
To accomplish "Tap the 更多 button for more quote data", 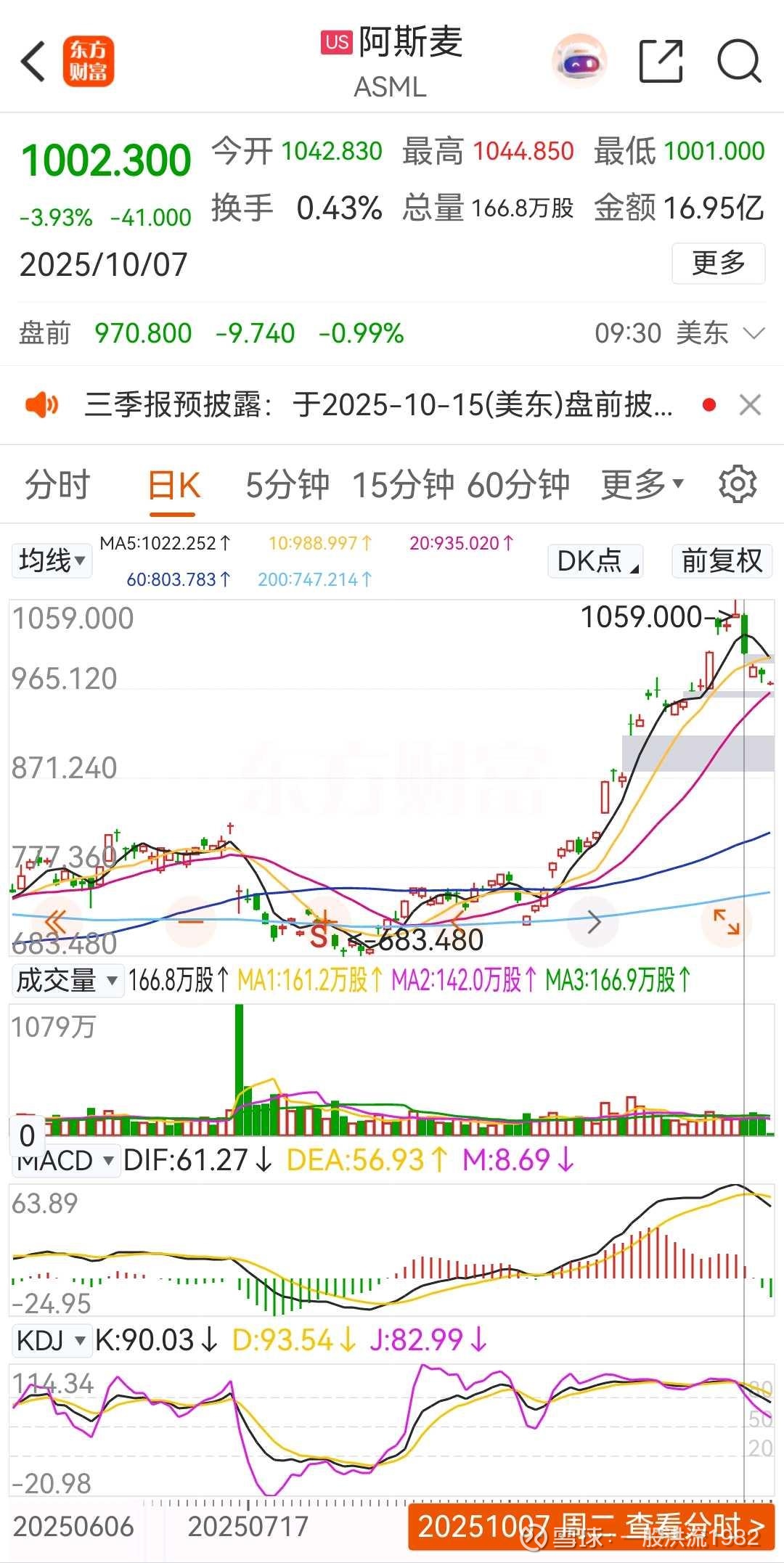I will [718, 263].
